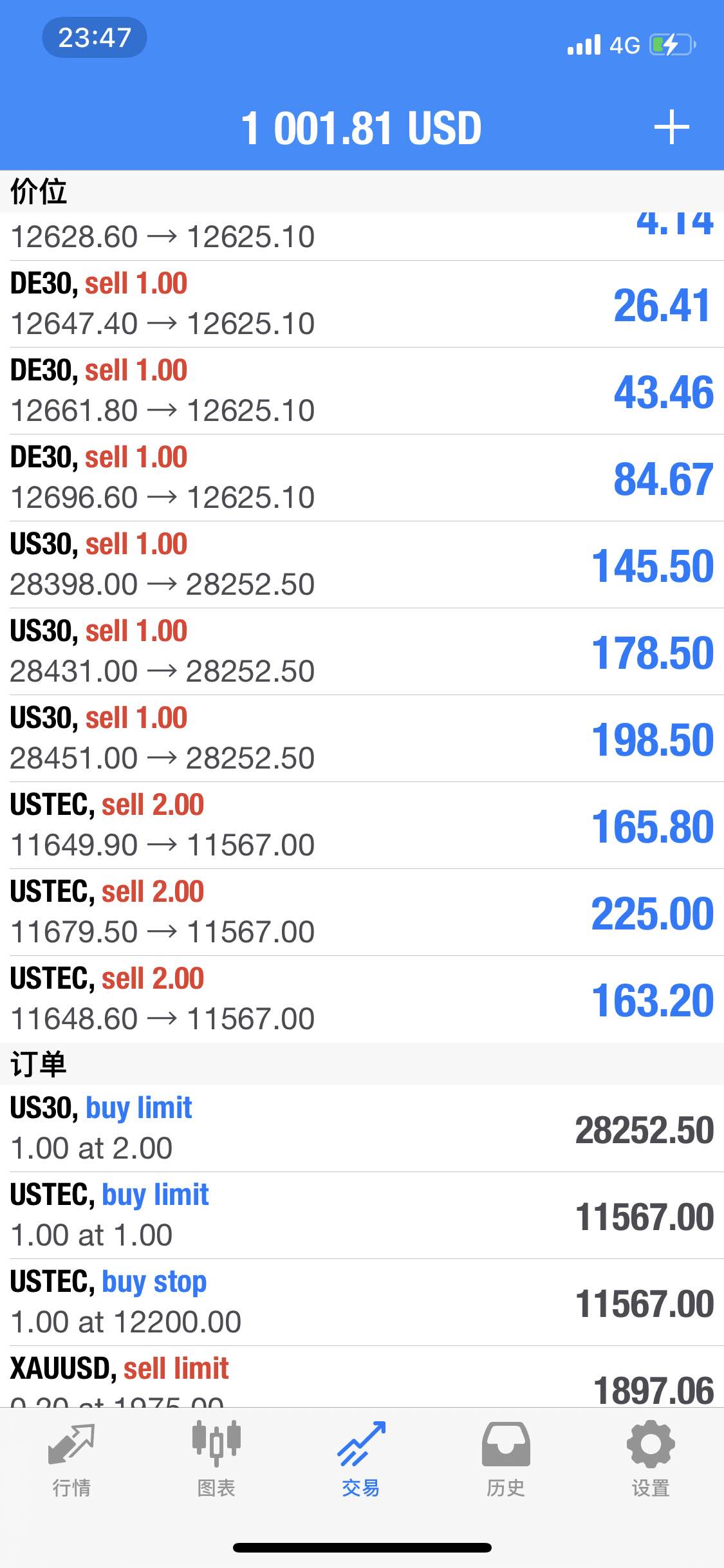Image resolution: width=724 pixels, height=1568 pixels.
Task: Select USTEC position showing 225.00 profit
Action: coord(362,912)
